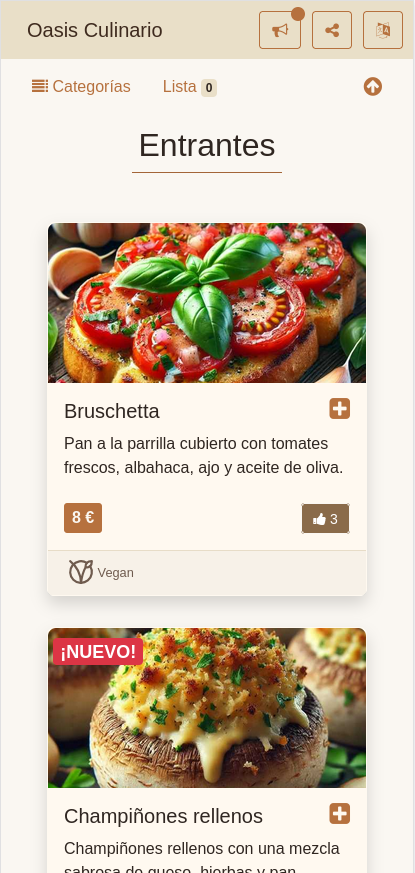This screenshot has height=873, width=415.
Task: Open the Categorías menu
Action: coord(81,87)
